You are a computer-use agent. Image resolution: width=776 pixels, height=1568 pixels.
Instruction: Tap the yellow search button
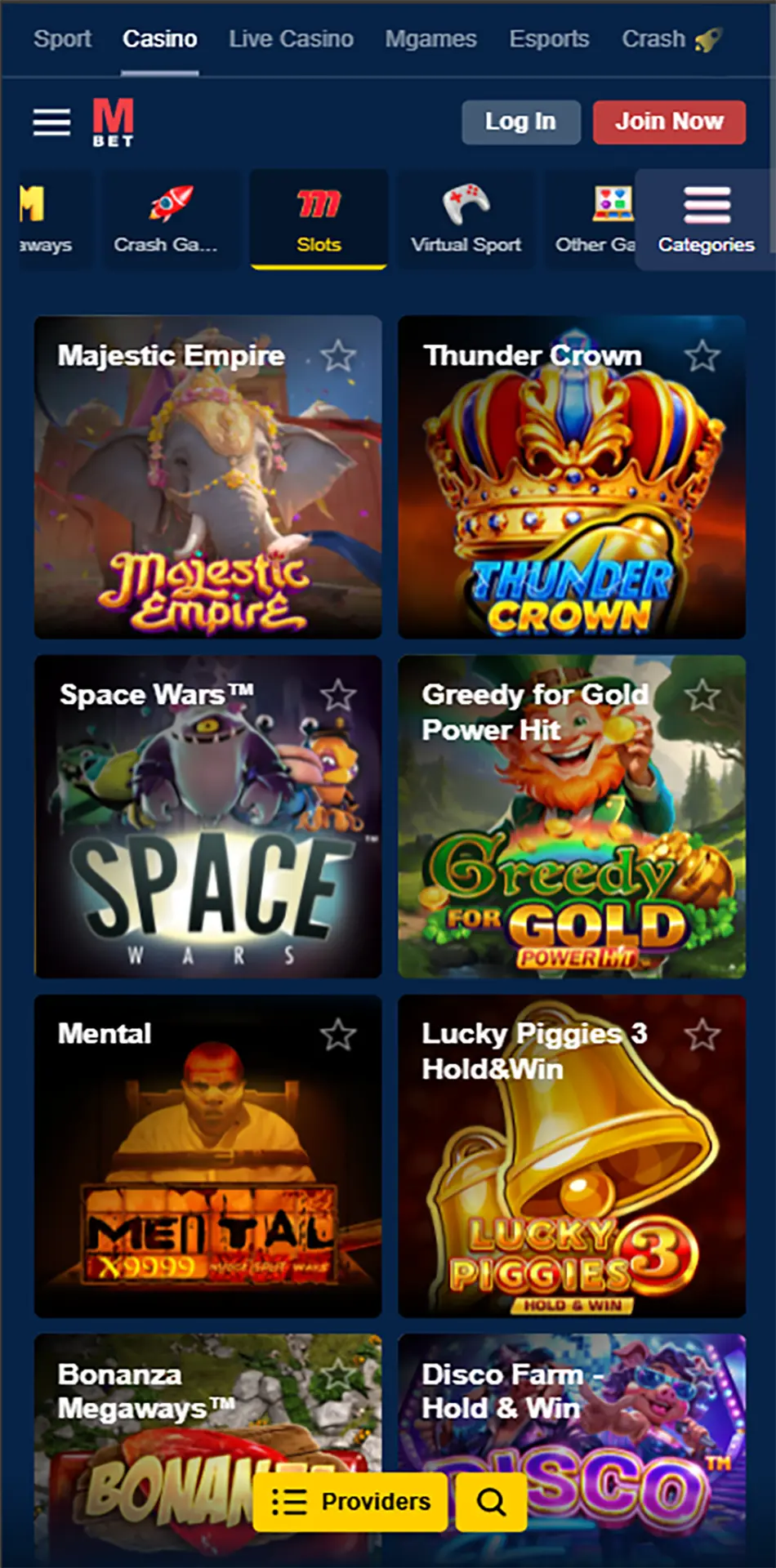point(491,1501)
